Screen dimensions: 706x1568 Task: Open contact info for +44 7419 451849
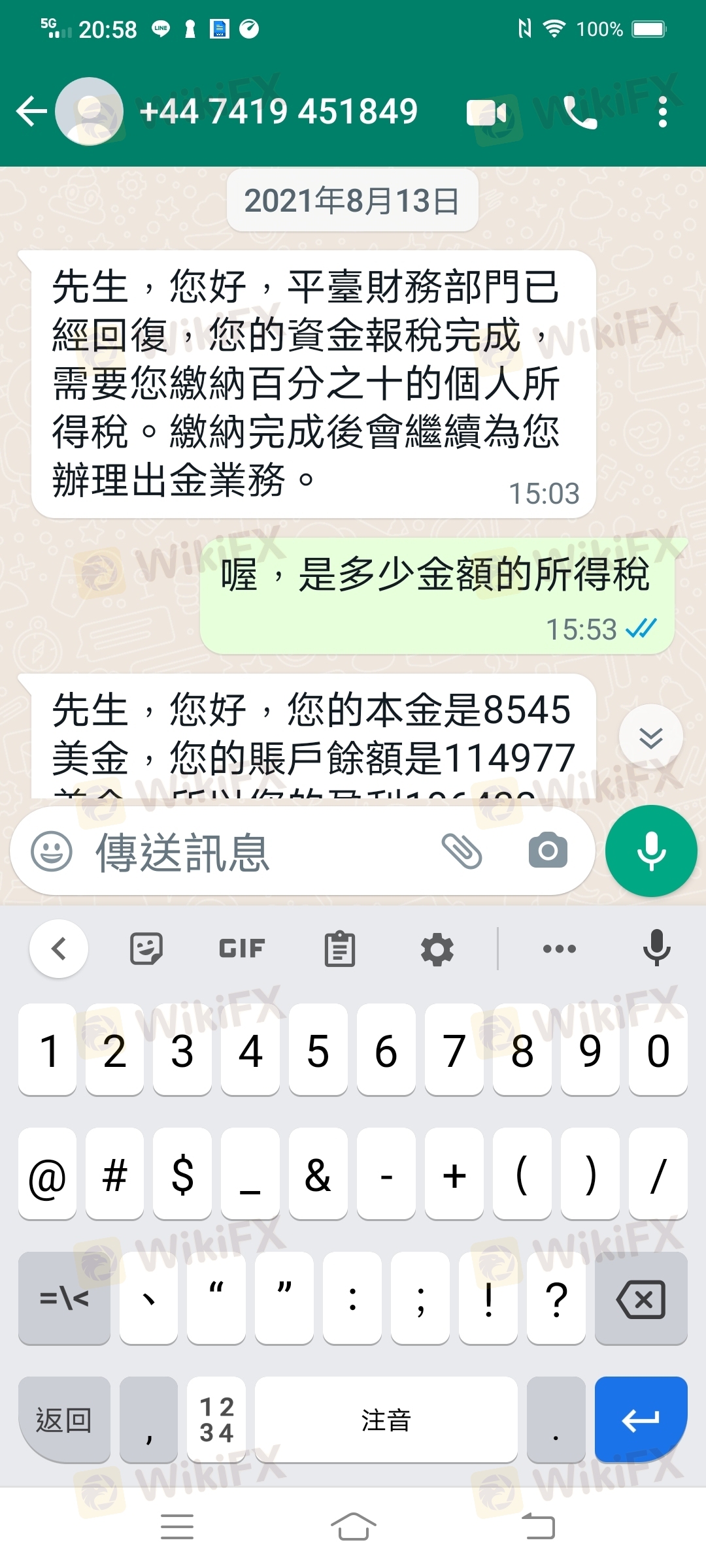(279, 111)
